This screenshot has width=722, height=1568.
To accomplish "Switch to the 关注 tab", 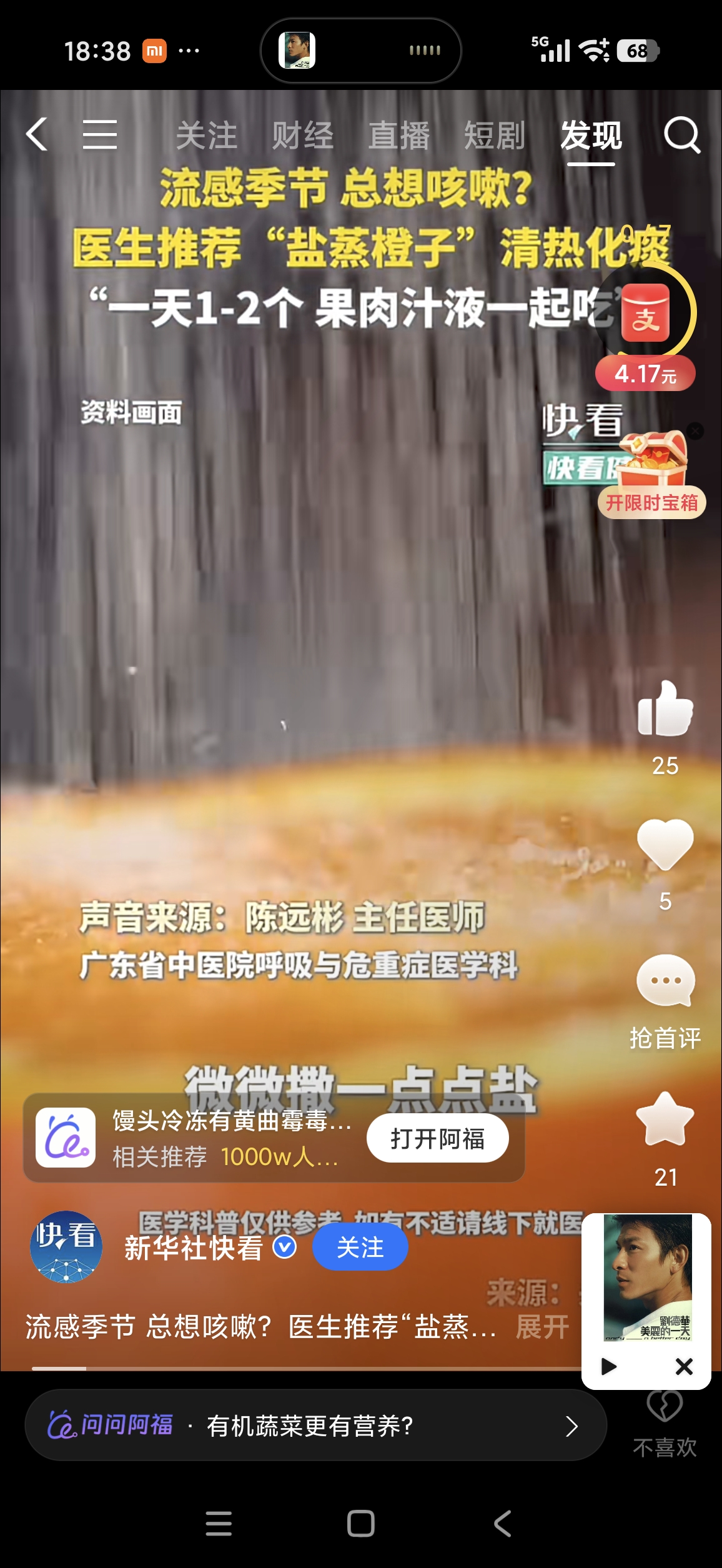I will coord(207,136).
